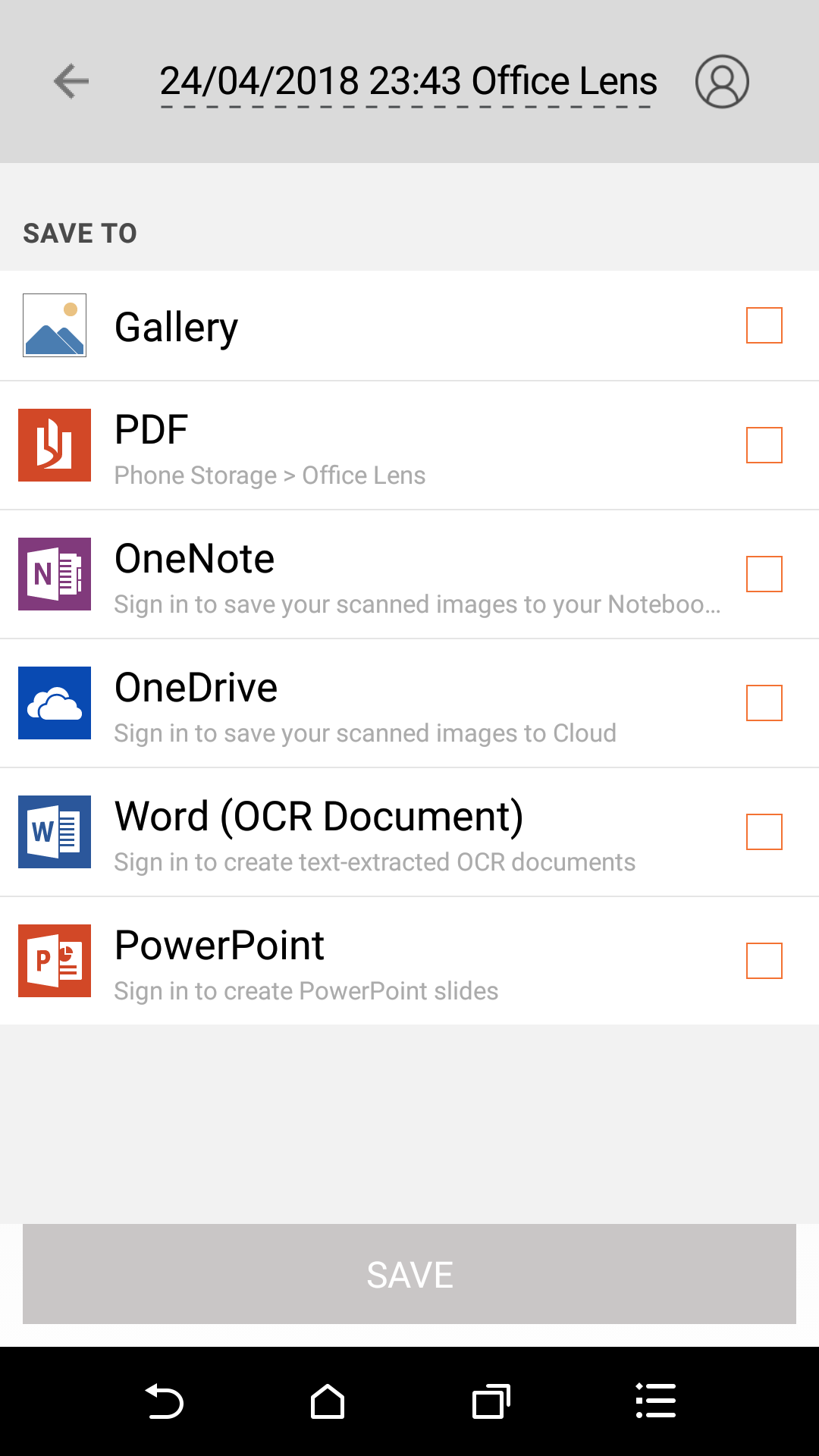This screenshot has height=1456, width=819.
Task: Tap the PowerPoint icon
Action: (x=54, y=962)
